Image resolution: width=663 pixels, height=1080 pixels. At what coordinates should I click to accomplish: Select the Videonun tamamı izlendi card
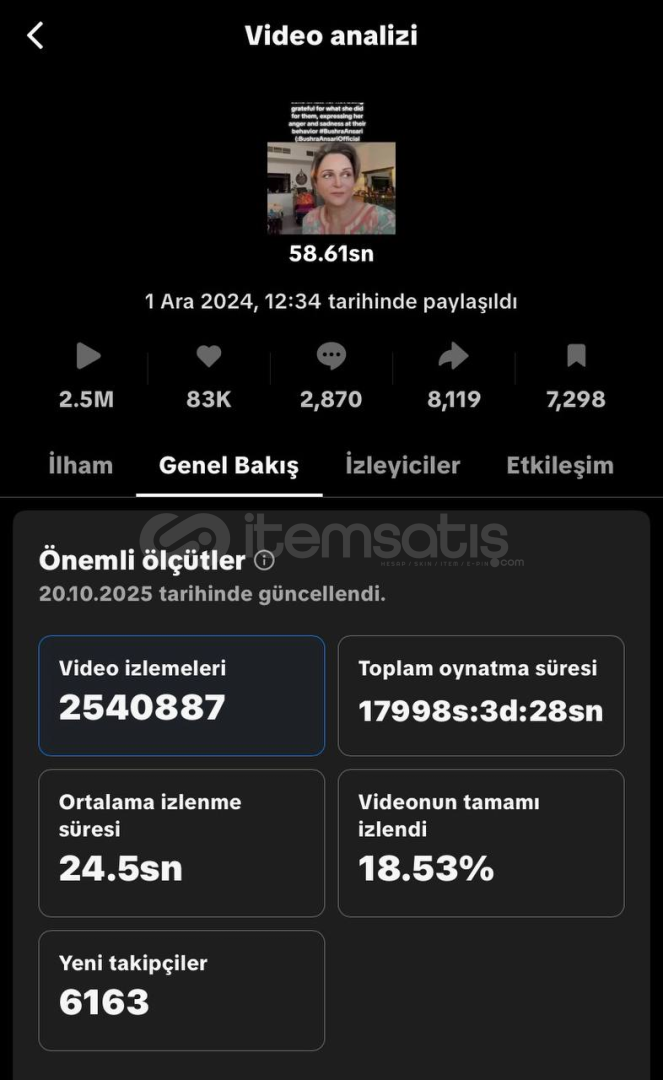481,843
